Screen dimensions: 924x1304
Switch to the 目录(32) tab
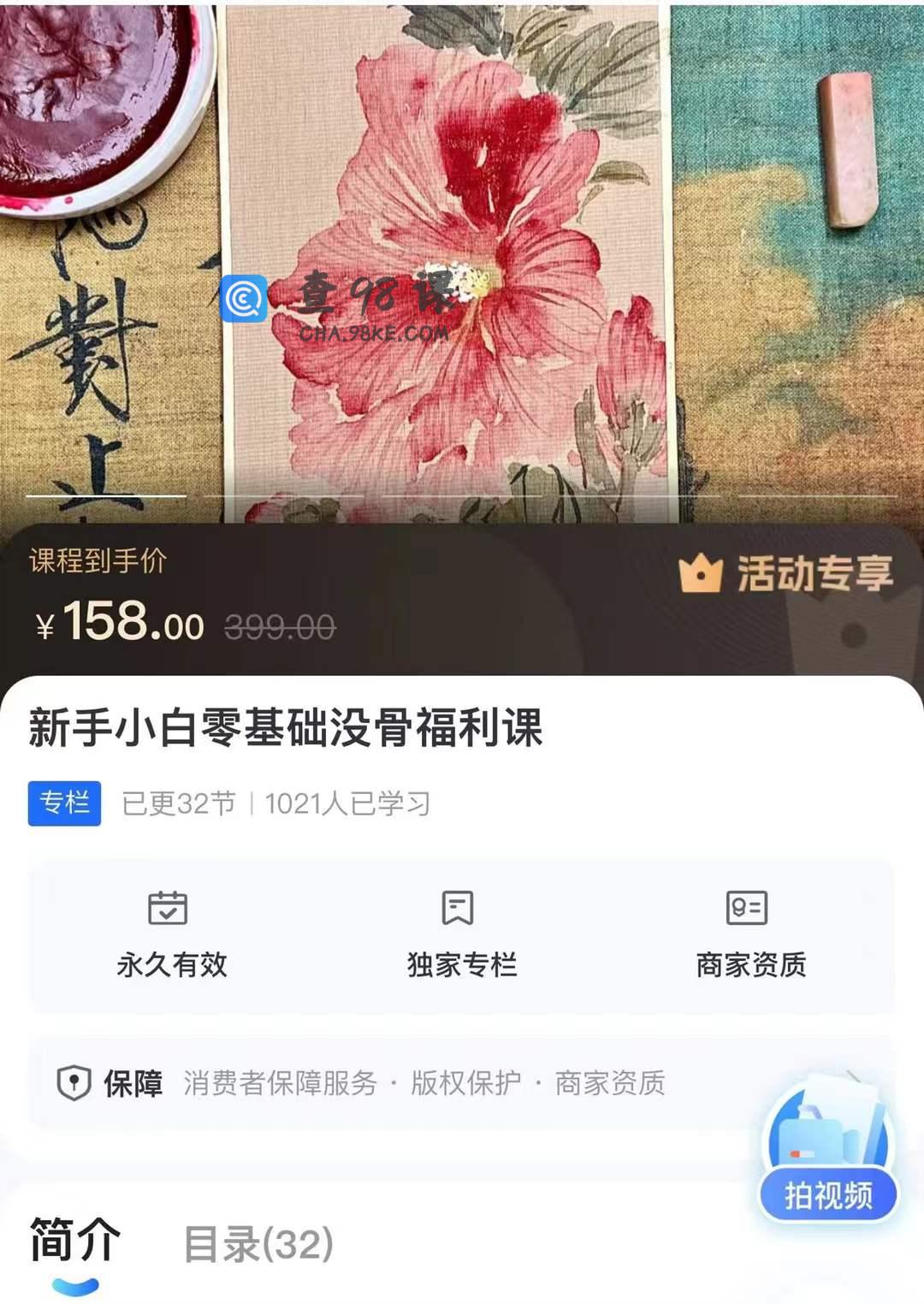[258, 1245]
